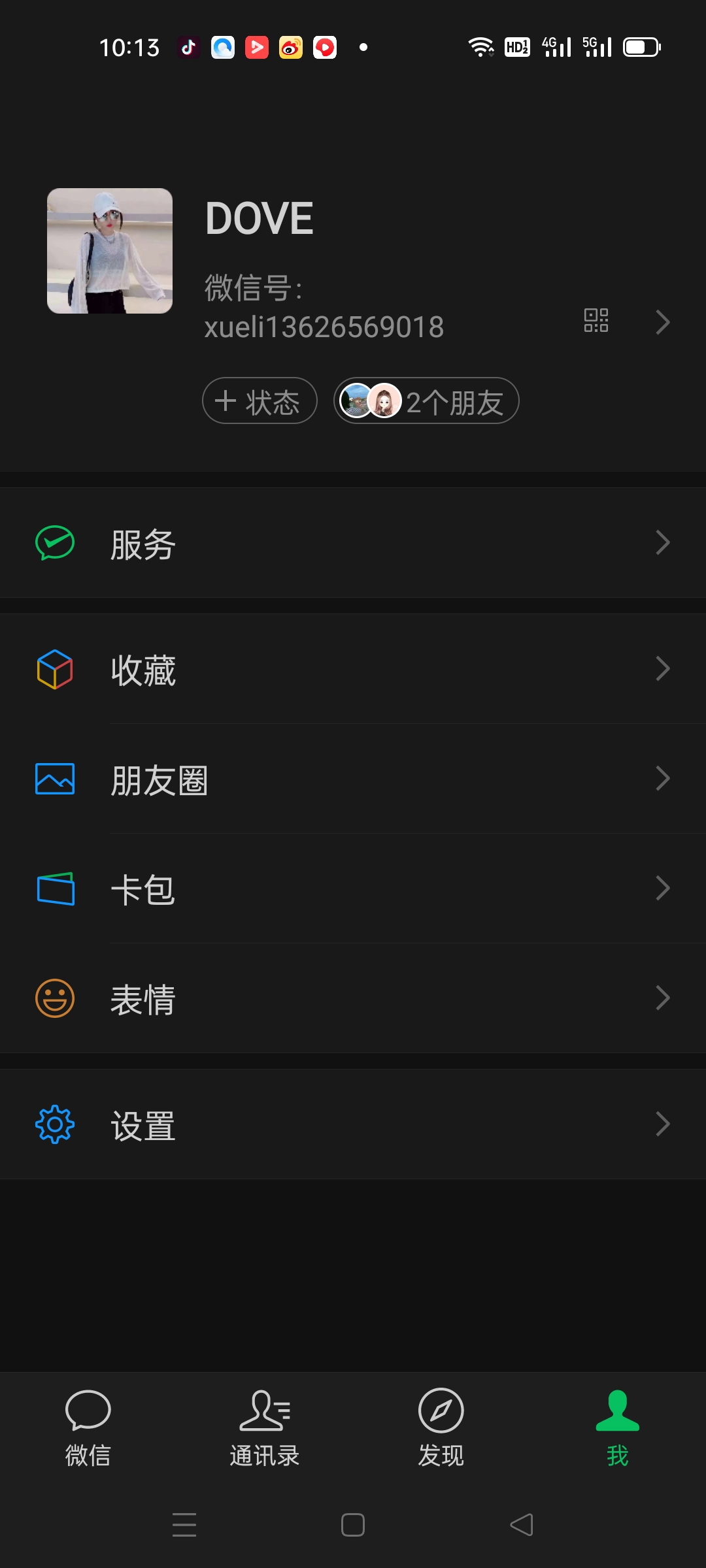View the 2个朋友 status chip
This screenshot has height=1568, width=706.
point(426,401)
